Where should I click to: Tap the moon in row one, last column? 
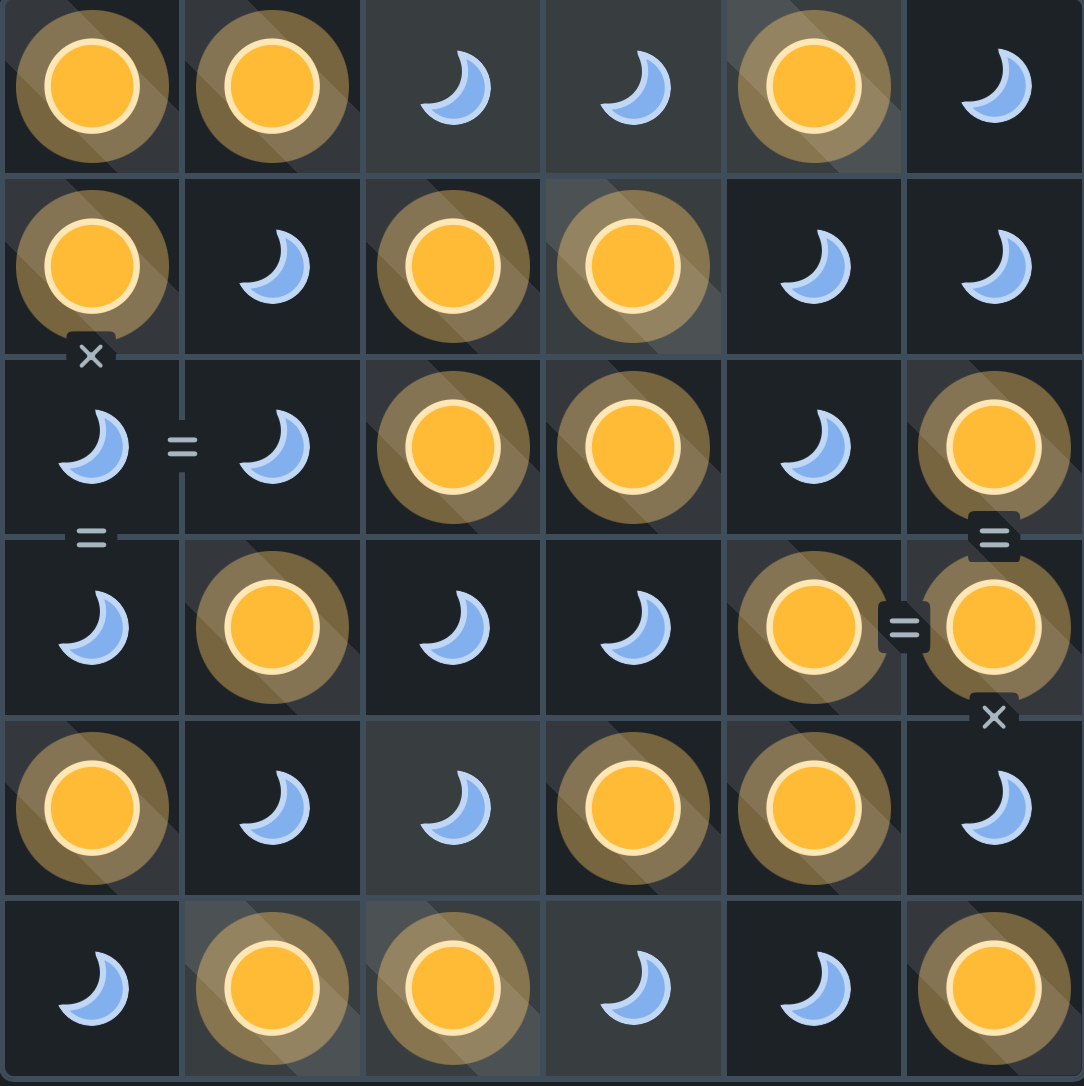click(x=995, y=86)
